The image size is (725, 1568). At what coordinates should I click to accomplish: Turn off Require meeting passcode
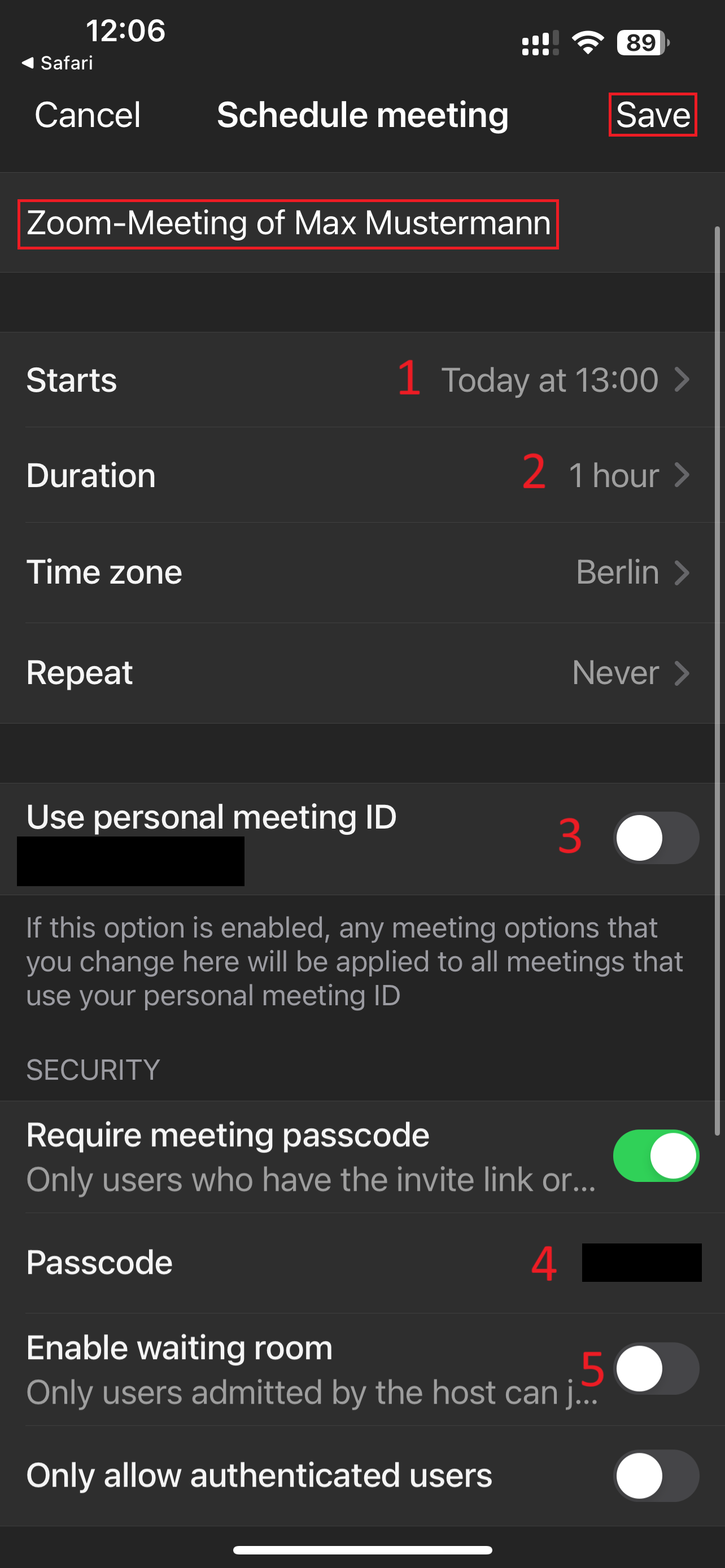656,1156
